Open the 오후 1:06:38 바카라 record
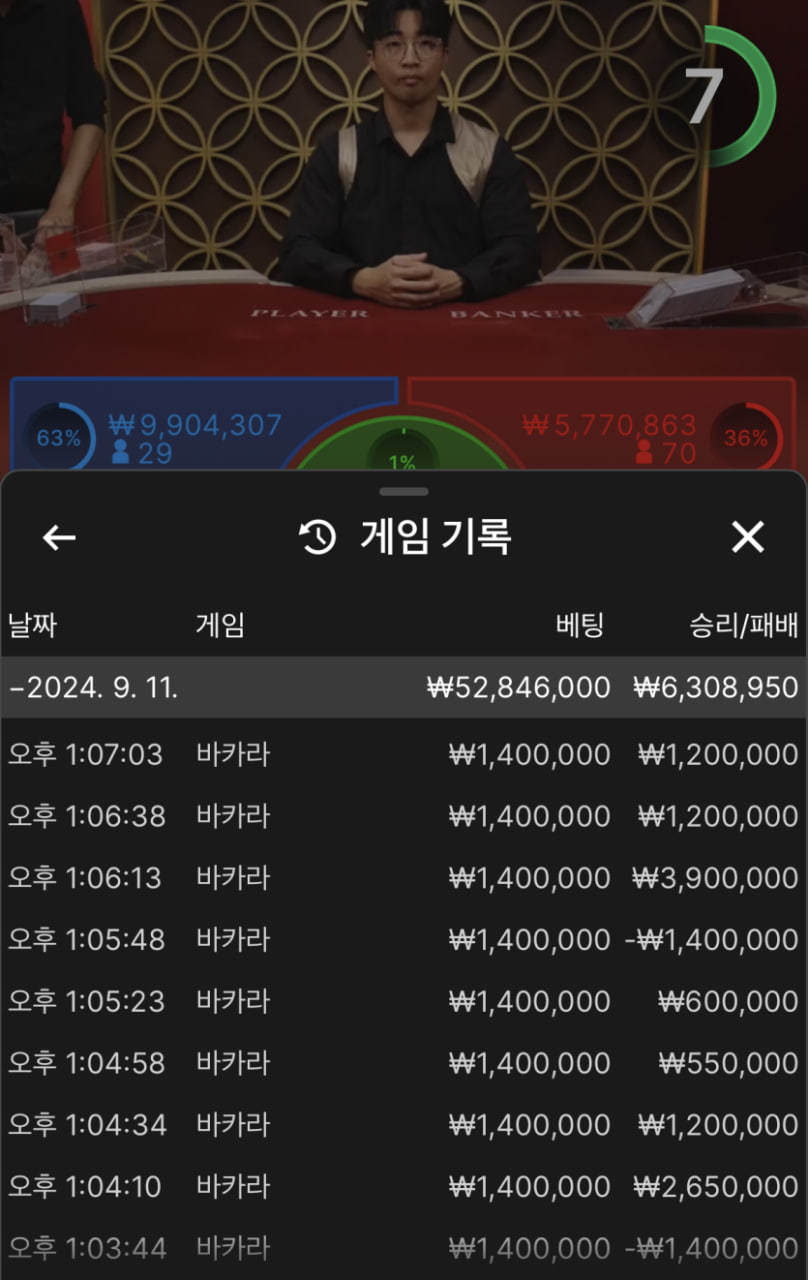 click(403, 816)
